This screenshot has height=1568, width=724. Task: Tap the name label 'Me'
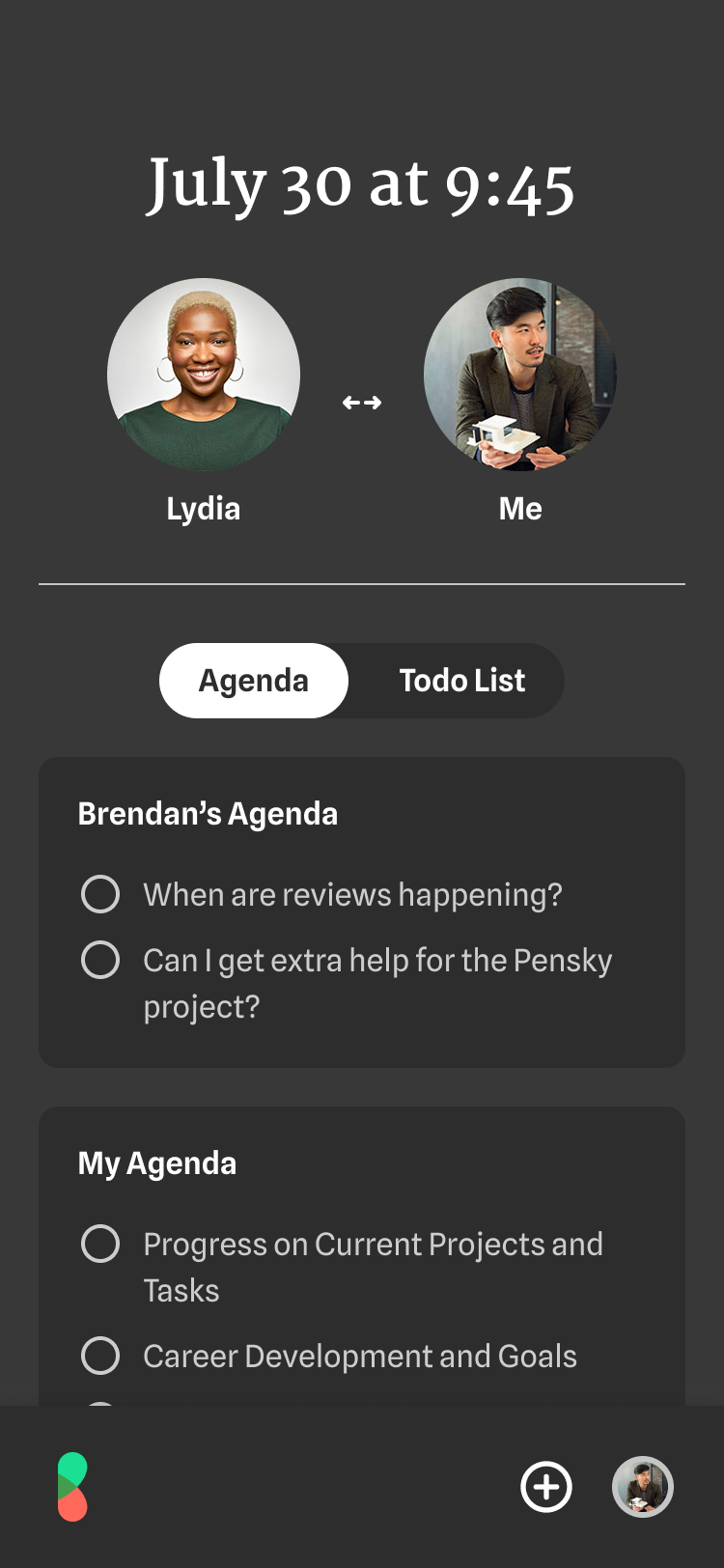520,509
